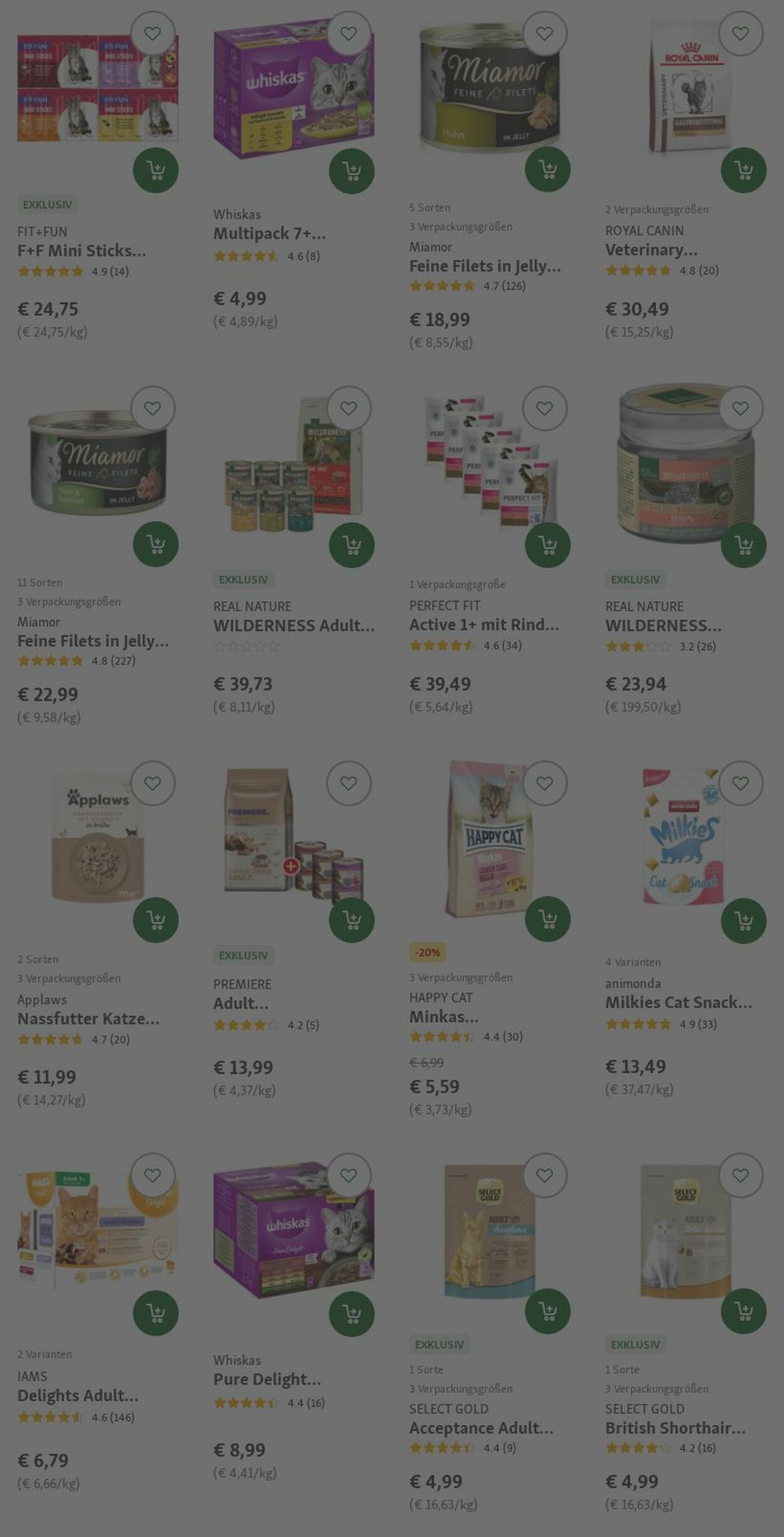This screenshot has height=1537, width=784.
Task: Add IAMS Delights Adult to cart
Action: (x=156, y=1312)
